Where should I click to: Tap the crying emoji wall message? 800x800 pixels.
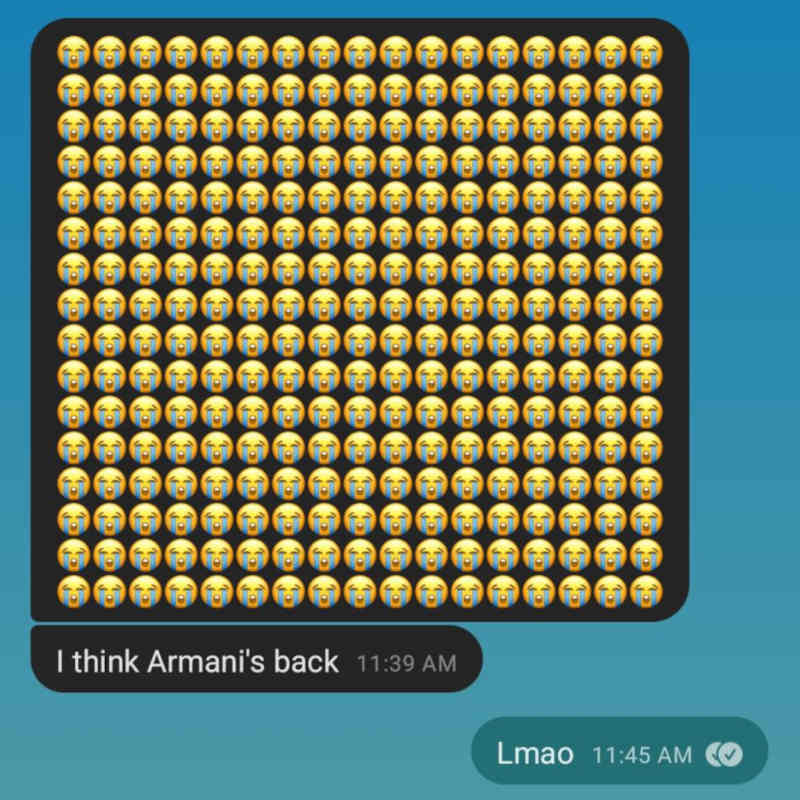360,320
